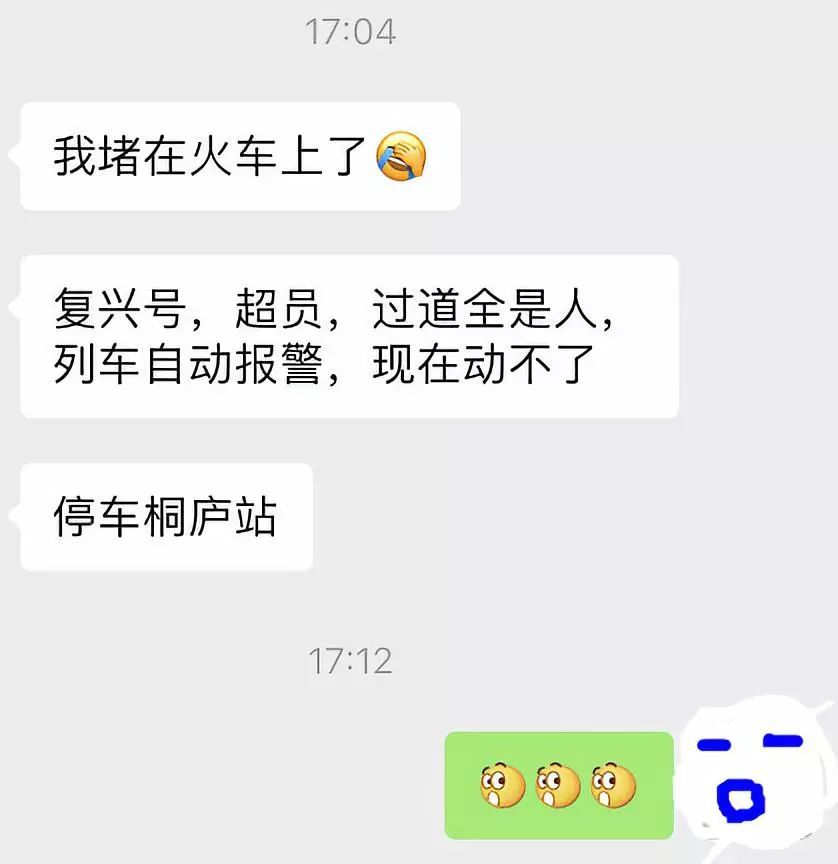Tap 桐庐站 in the third message

(x=214, y=516)
